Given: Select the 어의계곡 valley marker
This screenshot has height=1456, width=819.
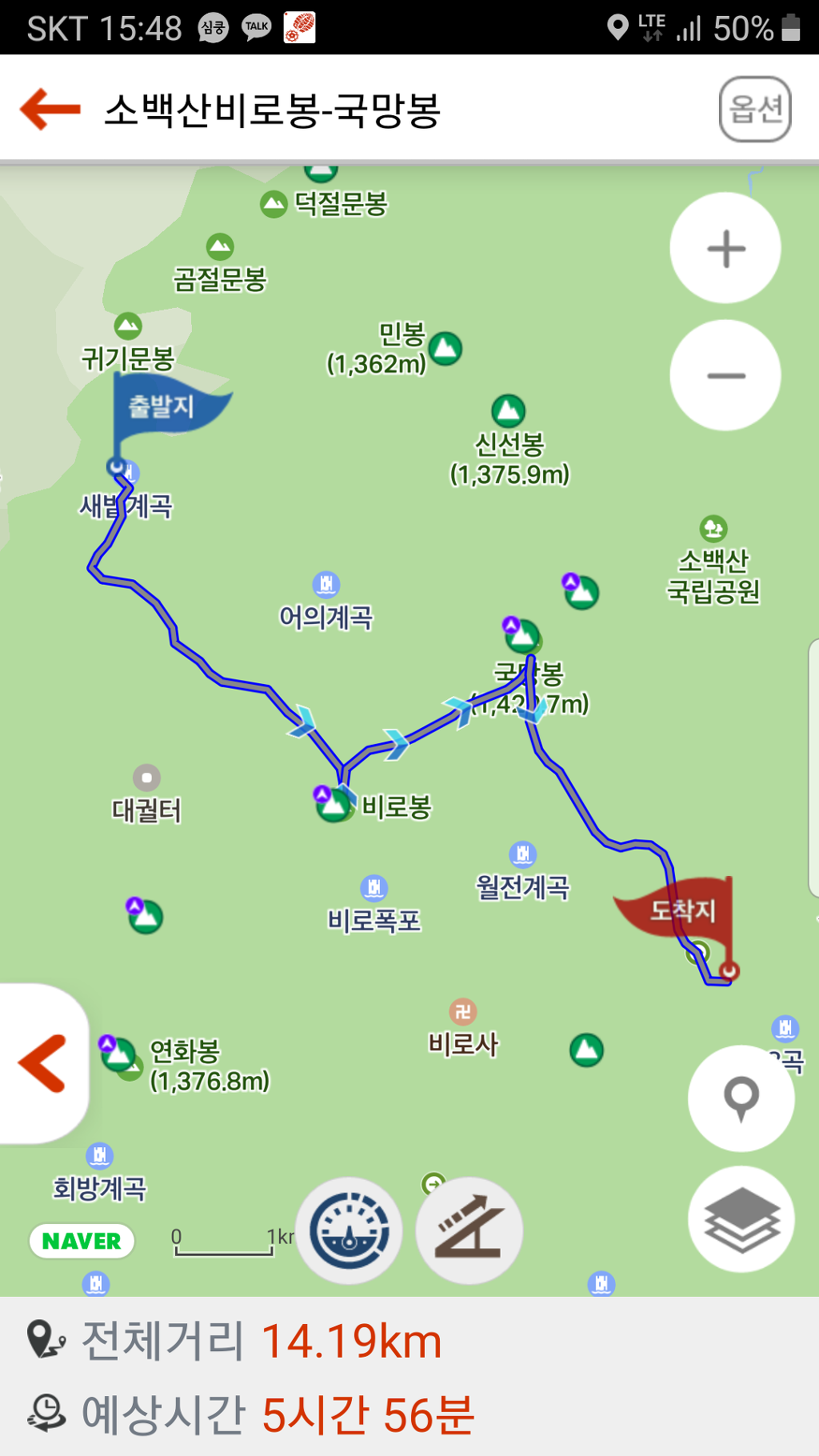Looking at the screenshot, I should click(326, 584).
